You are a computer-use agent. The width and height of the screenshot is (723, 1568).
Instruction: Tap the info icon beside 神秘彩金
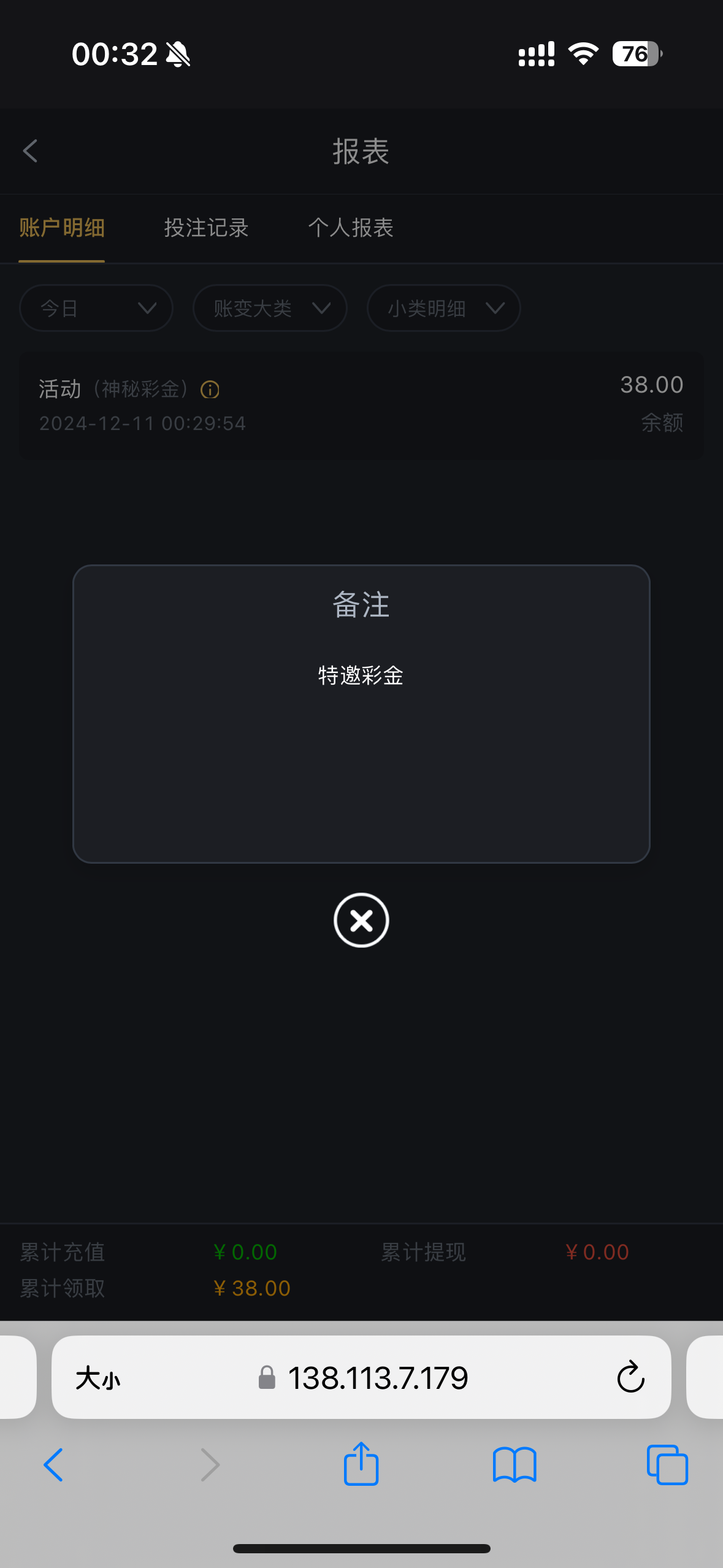210,390
